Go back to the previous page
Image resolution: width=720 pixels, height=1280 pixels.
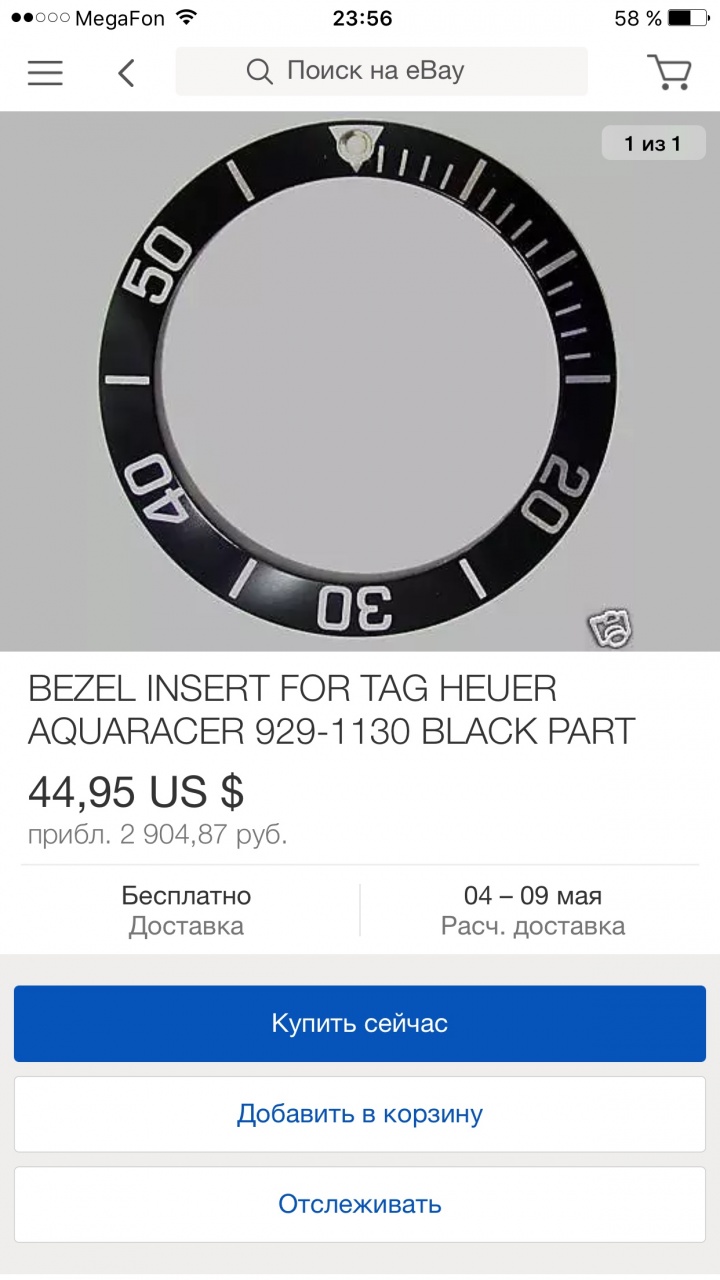click(x=126, y=72)
